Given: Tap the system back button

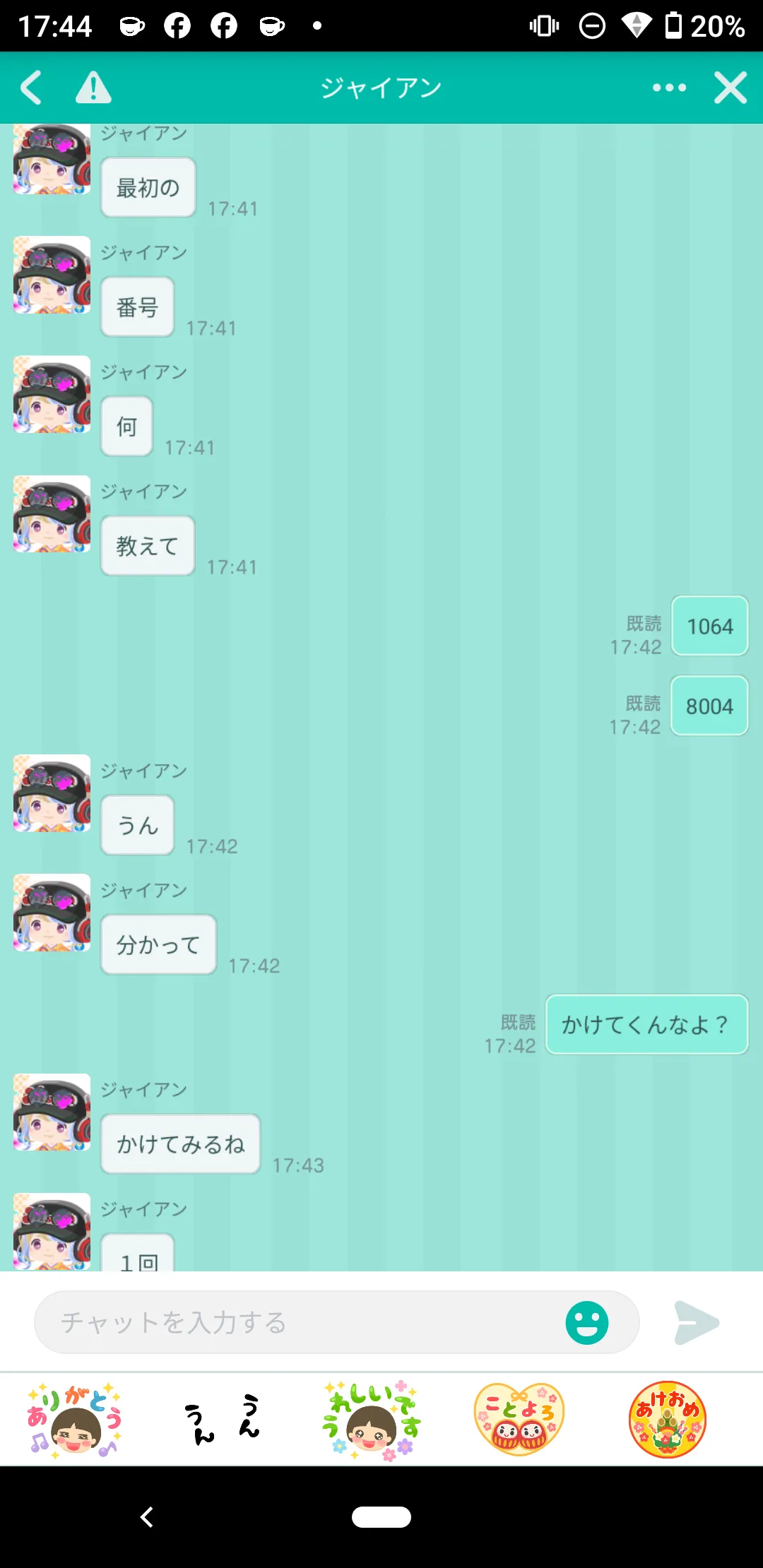Looking at the screenshot, I should (147, 1516).
